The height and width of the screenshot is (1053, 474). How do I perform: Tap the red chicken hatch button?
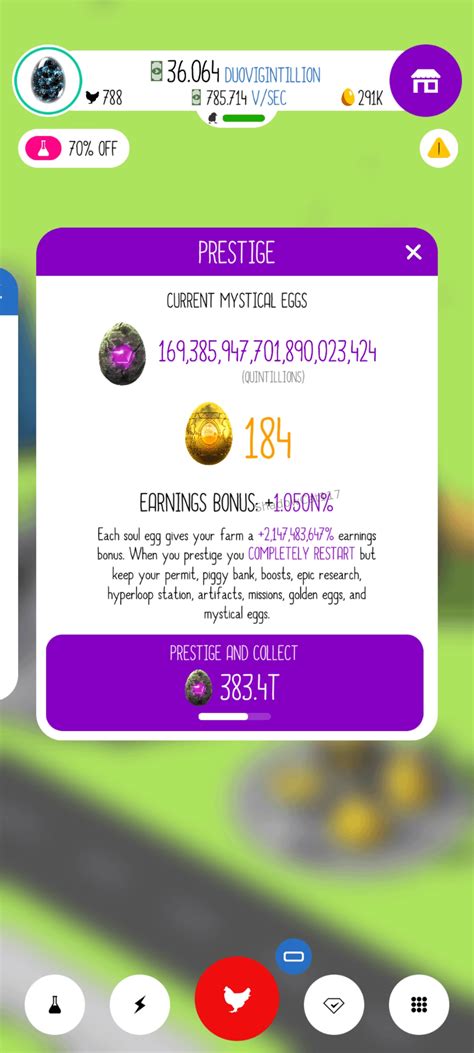click(237, 999)
